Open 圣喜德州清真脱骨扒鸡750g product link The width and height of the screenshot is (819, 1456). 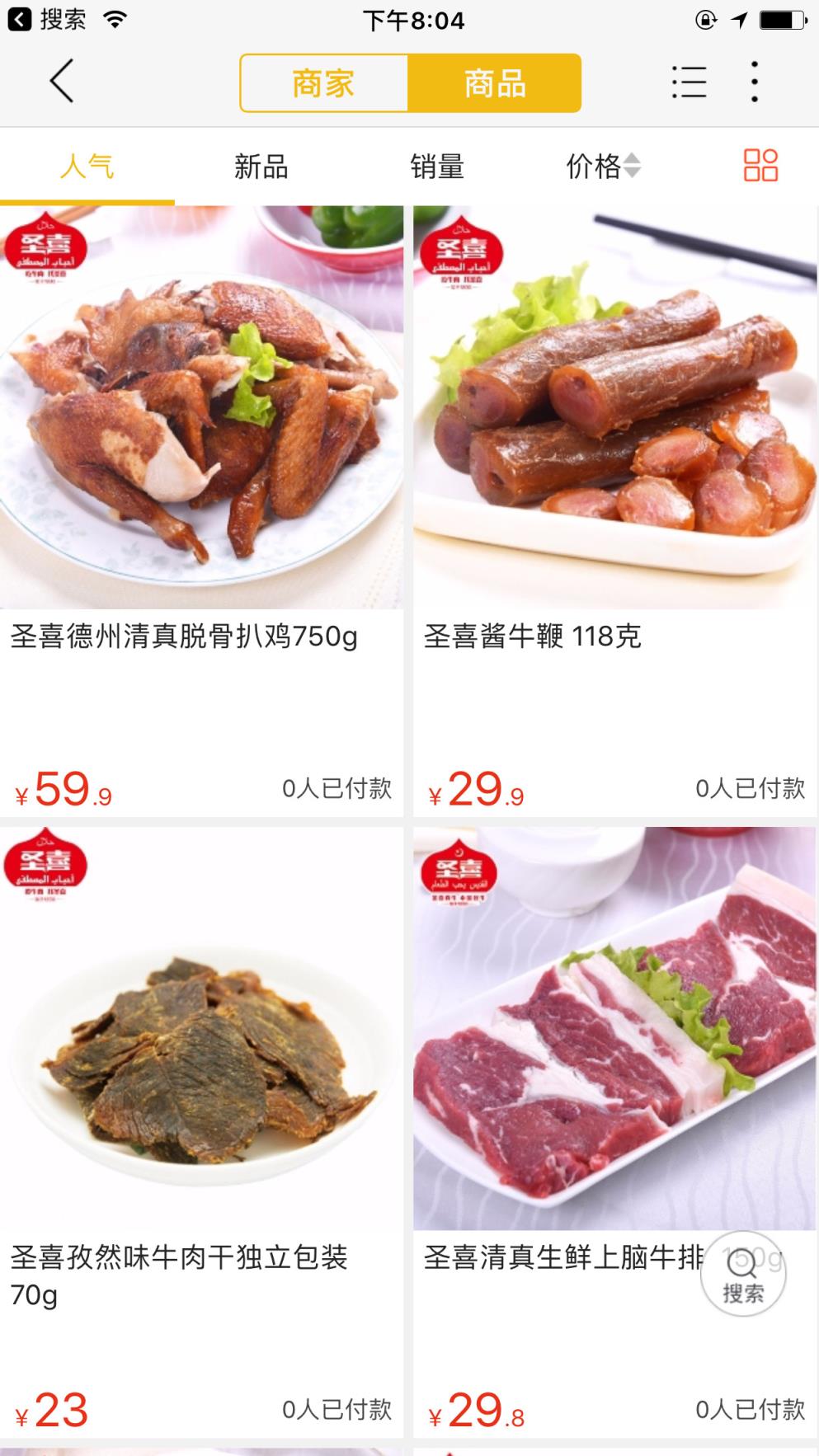coord(182,636)
